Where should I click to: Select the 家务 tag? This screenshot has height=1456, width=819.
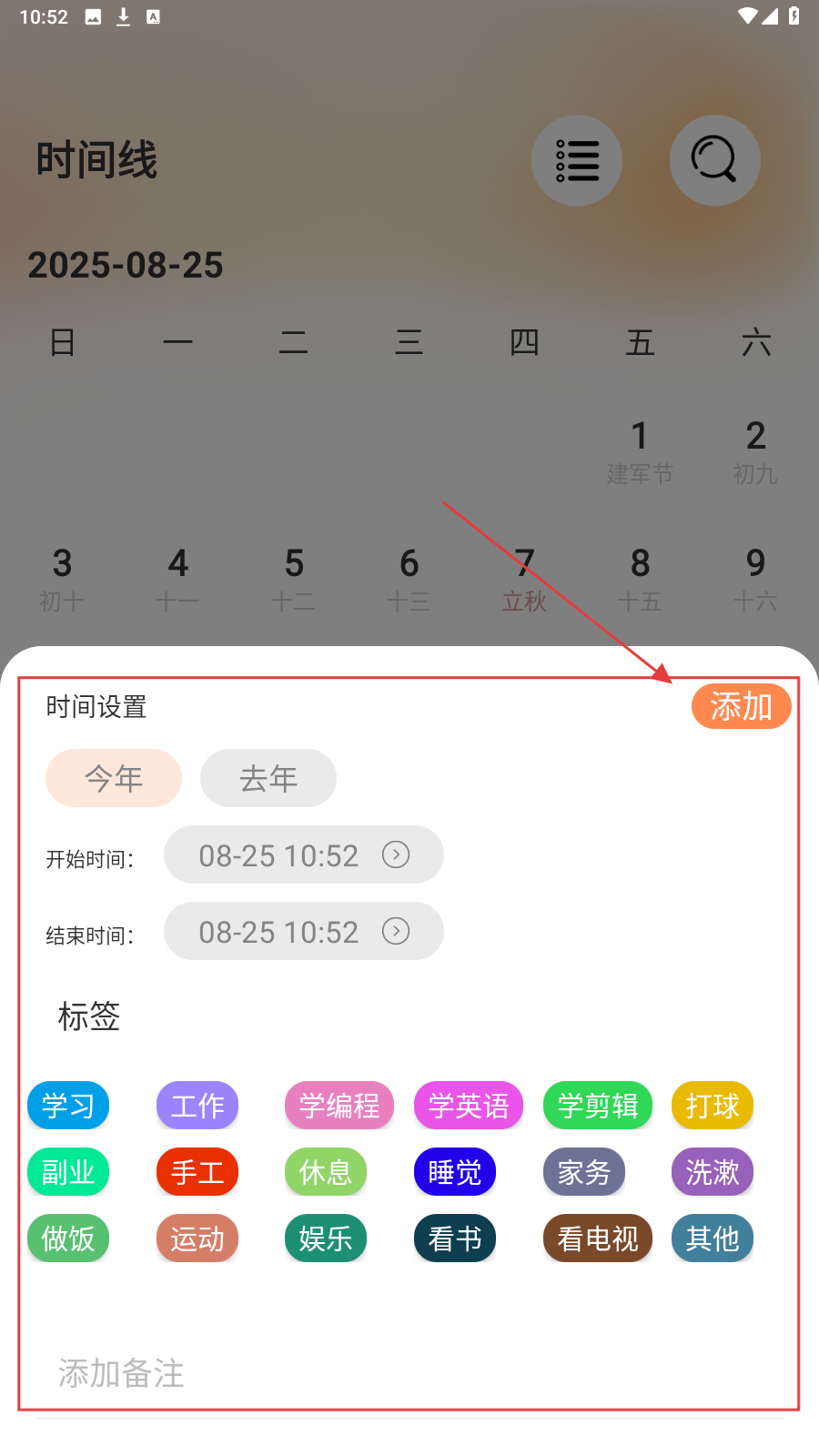(584, 1172)
